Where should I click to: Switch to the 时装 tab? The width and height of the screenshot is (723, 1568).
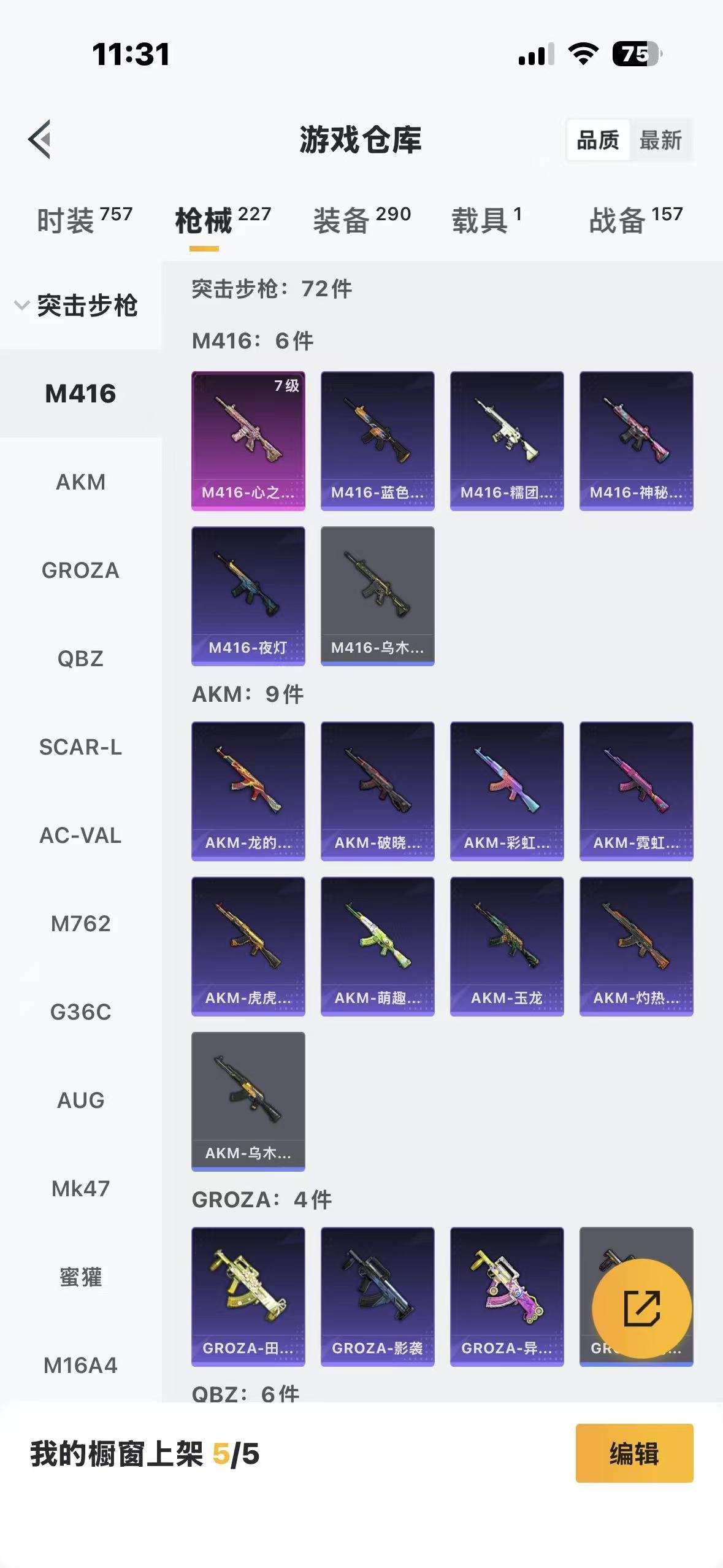click(x=84, y=220)
